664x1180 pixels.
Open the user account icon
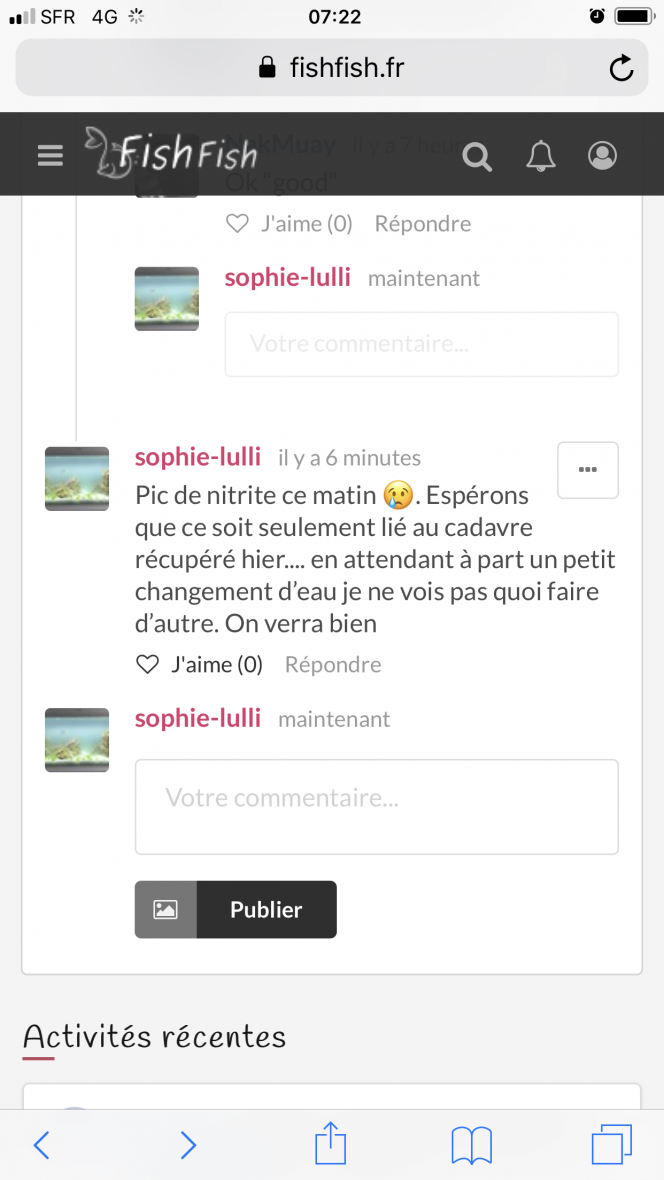[602, 156]
